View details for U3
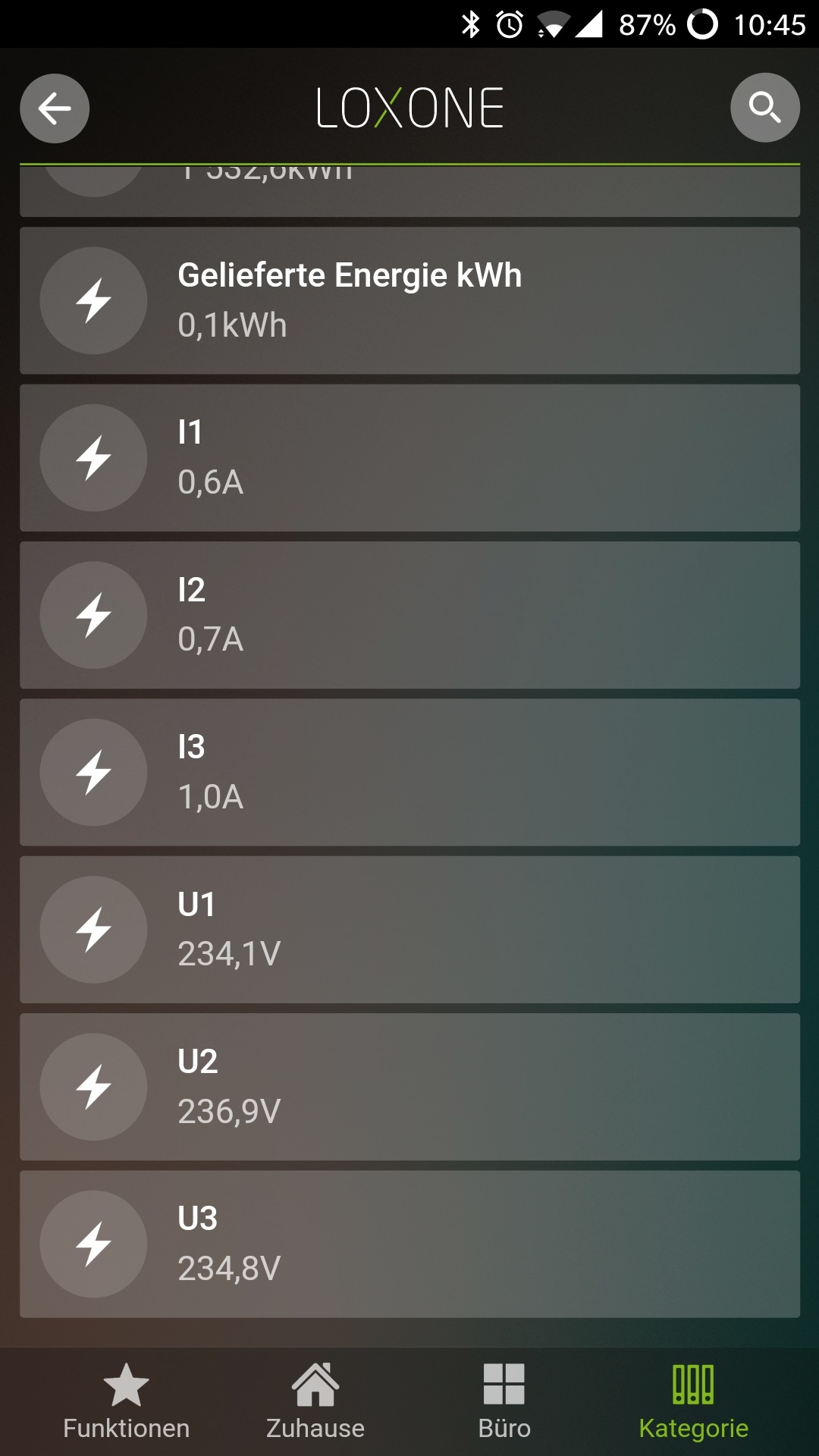The width and height of the screenshot is (819, 1456). pos(409,1244)
